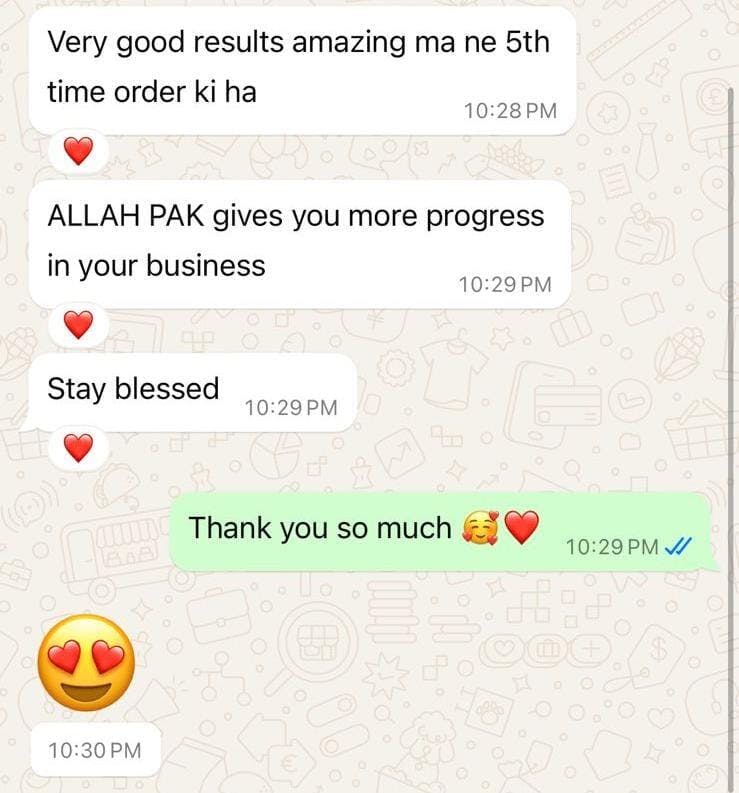View heart reaction on "ALLAH PAK gives" message
This screenshot has height=793, width=739.
tap(78, 324)
